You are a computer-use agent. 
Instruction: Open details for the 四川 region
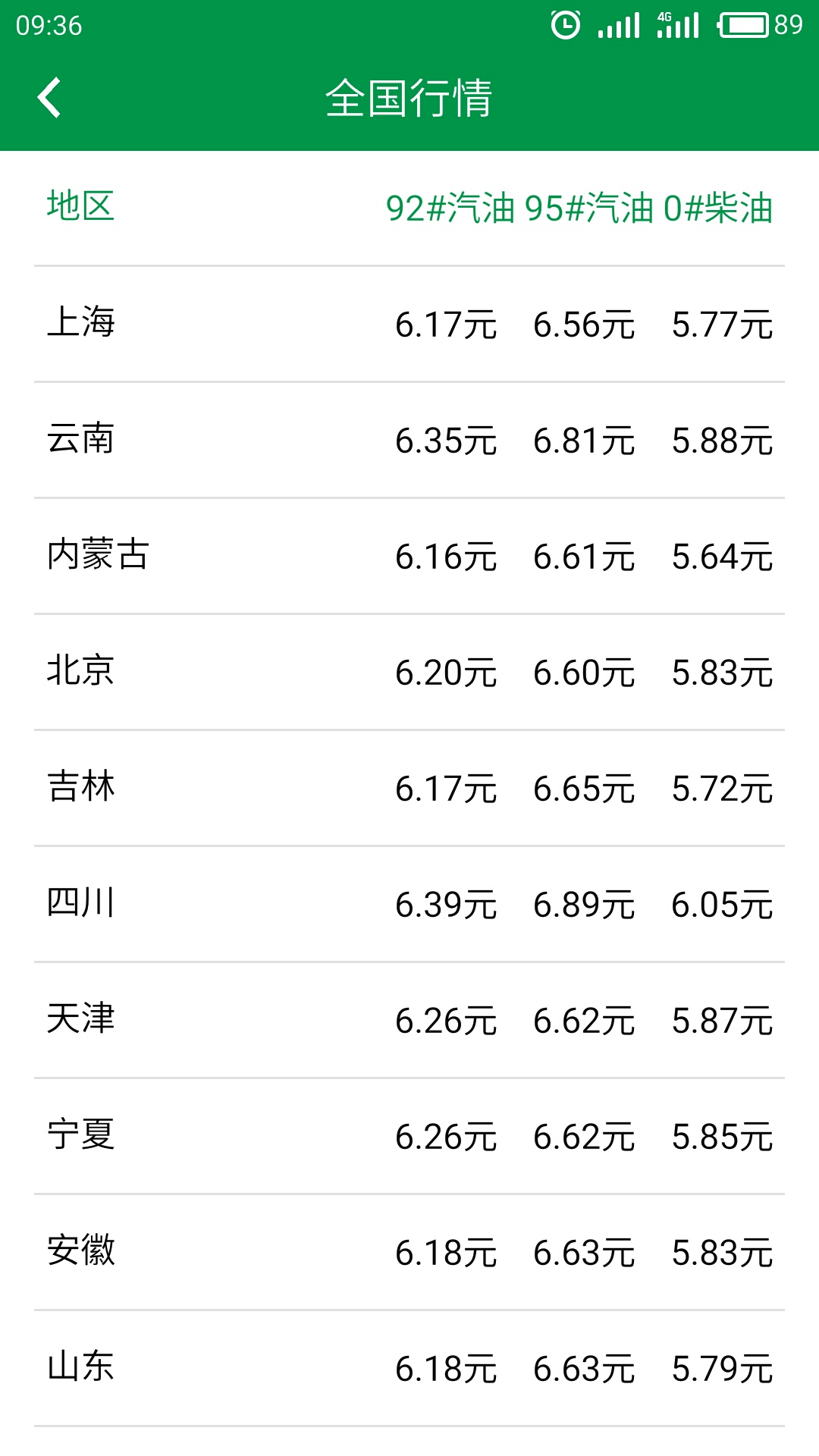(81, 902)
